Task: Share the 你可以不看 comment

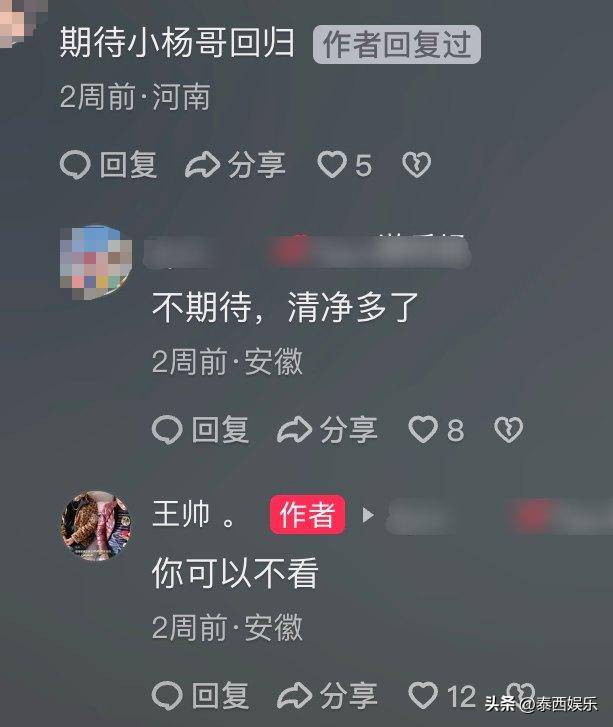Action: pos(327,694)
